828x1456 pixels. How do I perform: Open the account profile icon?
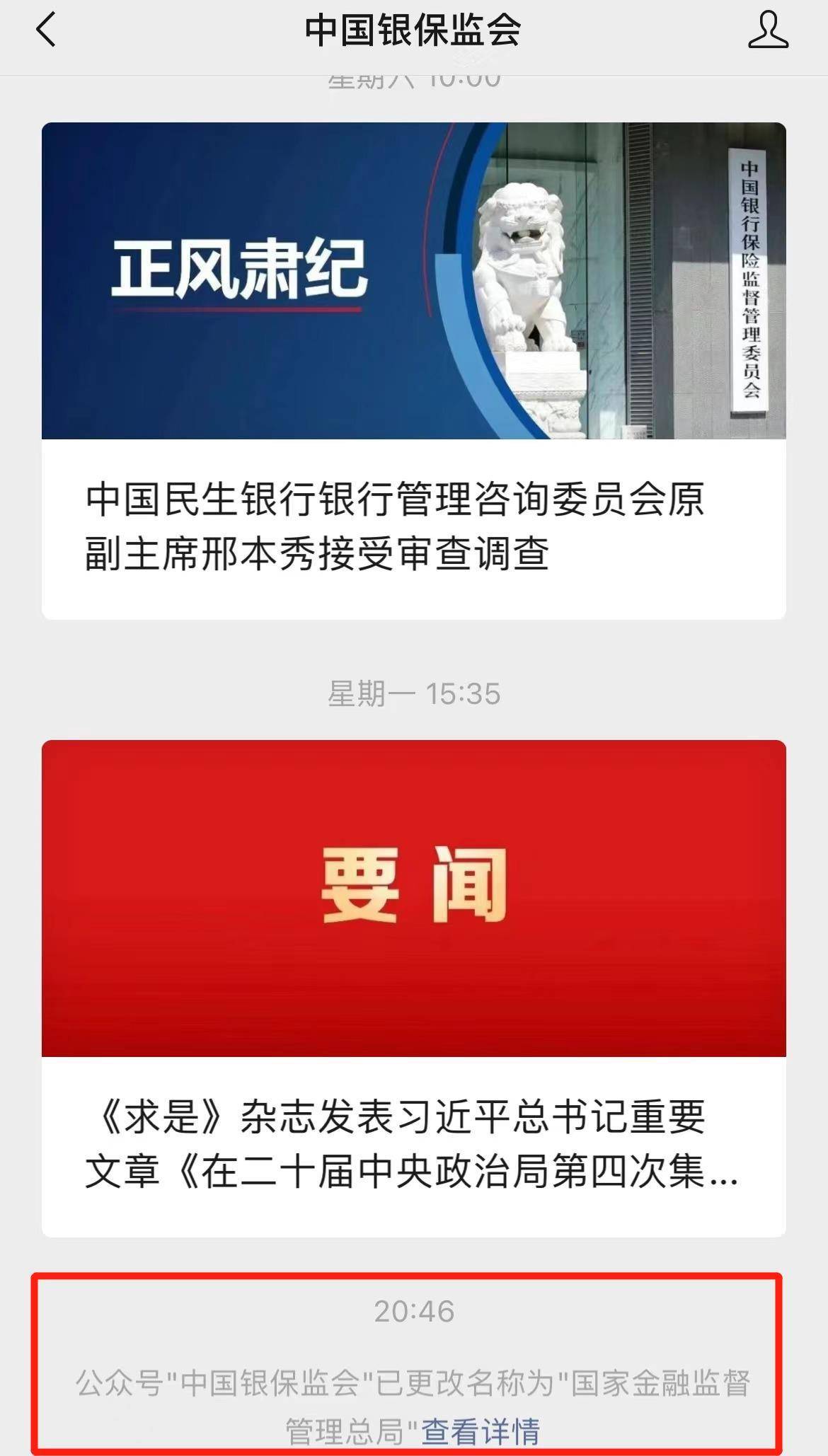[768, 30]
